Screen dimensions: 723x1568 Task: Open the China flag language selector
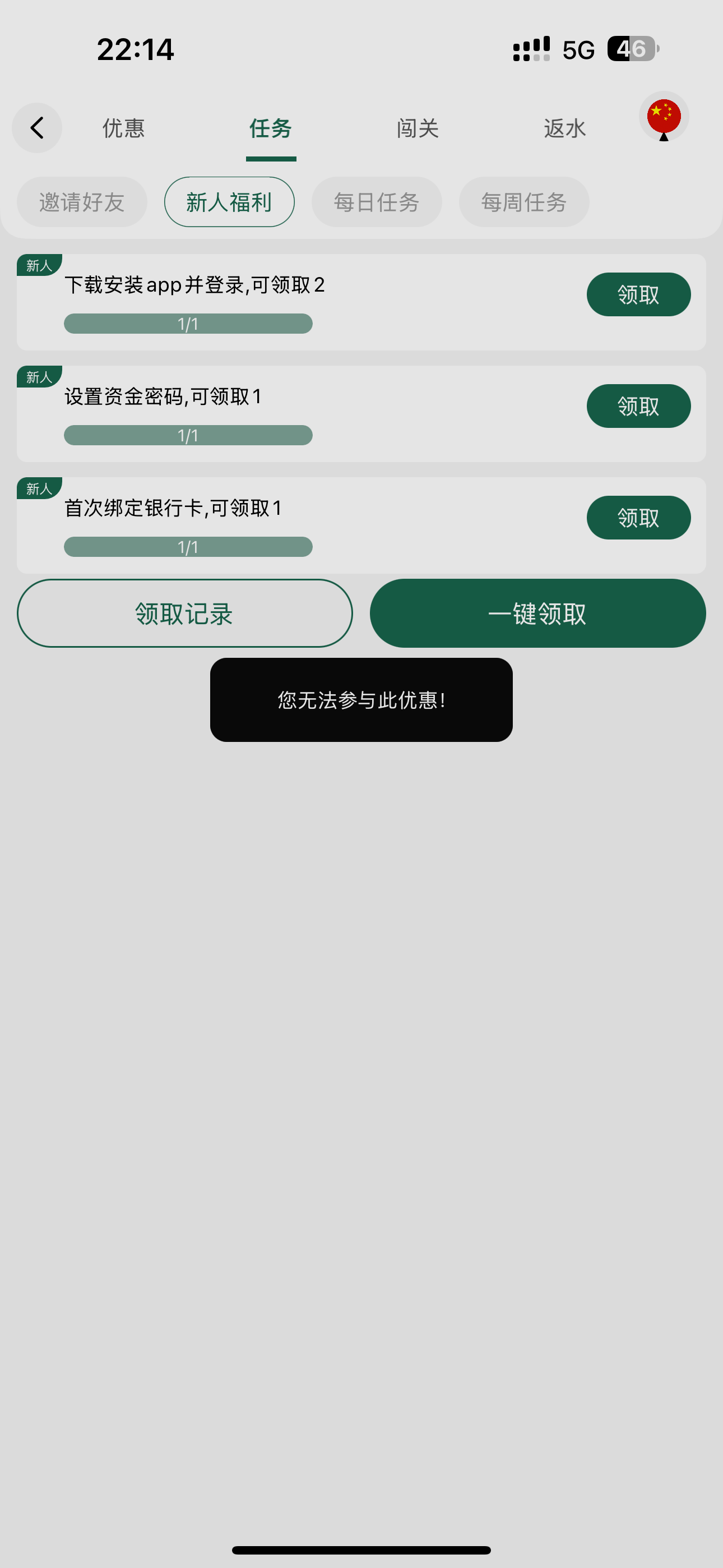[664, 117]
